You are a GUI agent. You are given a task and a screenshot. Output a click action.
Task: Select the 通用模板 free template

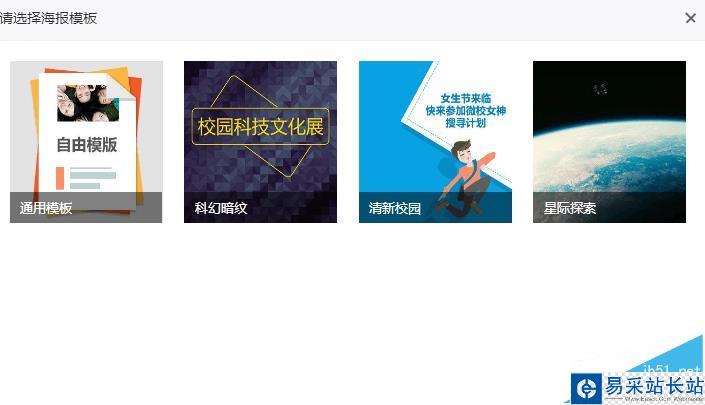click(86, 141)
